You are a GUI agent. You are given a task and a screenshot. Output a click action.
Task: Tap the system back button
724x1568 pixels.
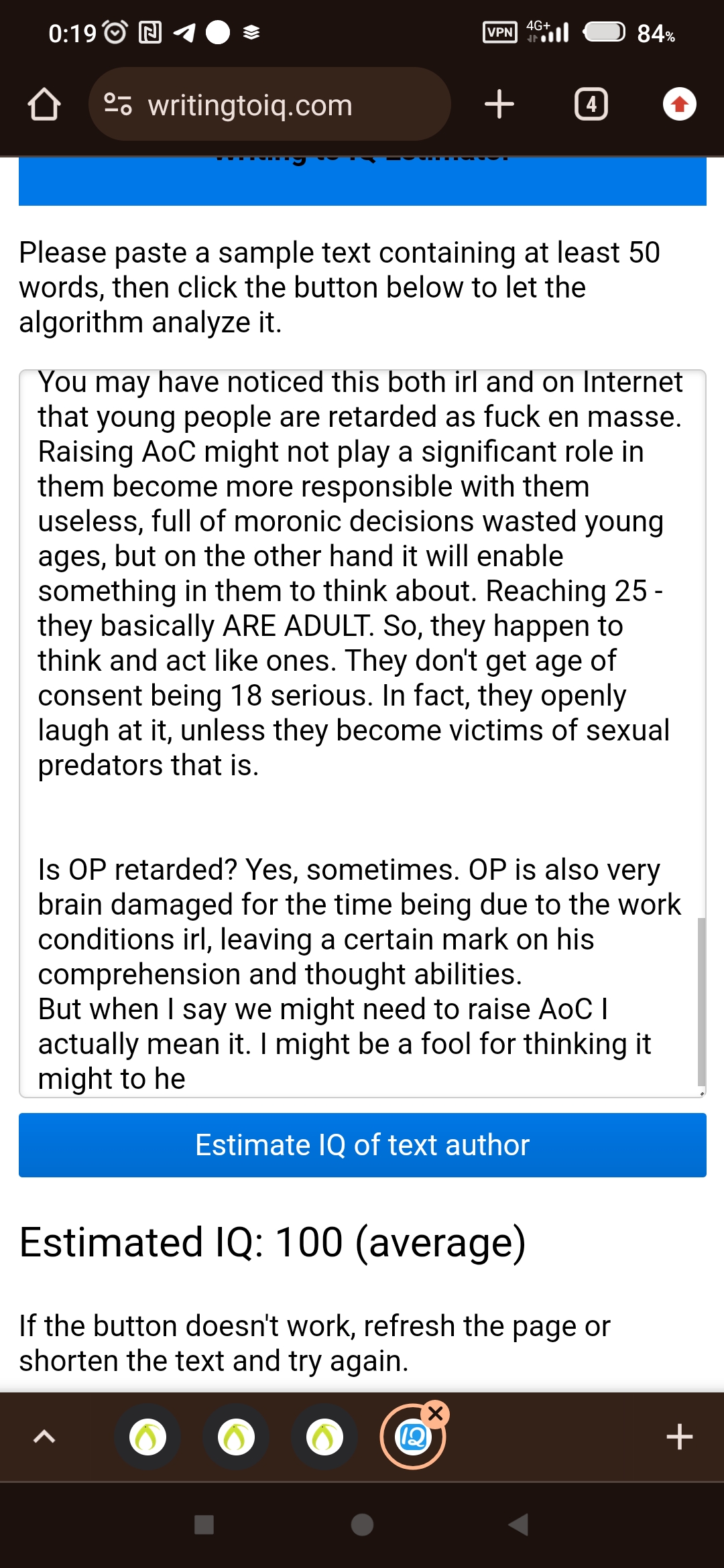pyautogui.click(x=519, y=1525)
